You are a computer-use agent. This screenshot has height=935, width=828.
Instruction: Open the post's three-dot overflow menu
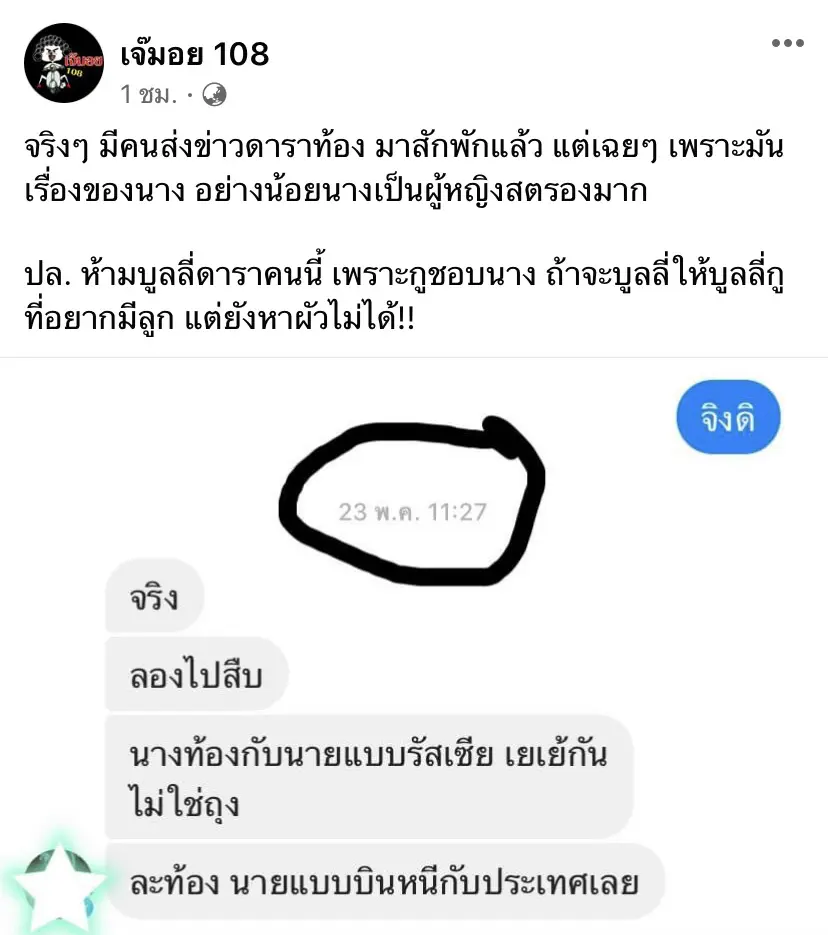[787, 43]
